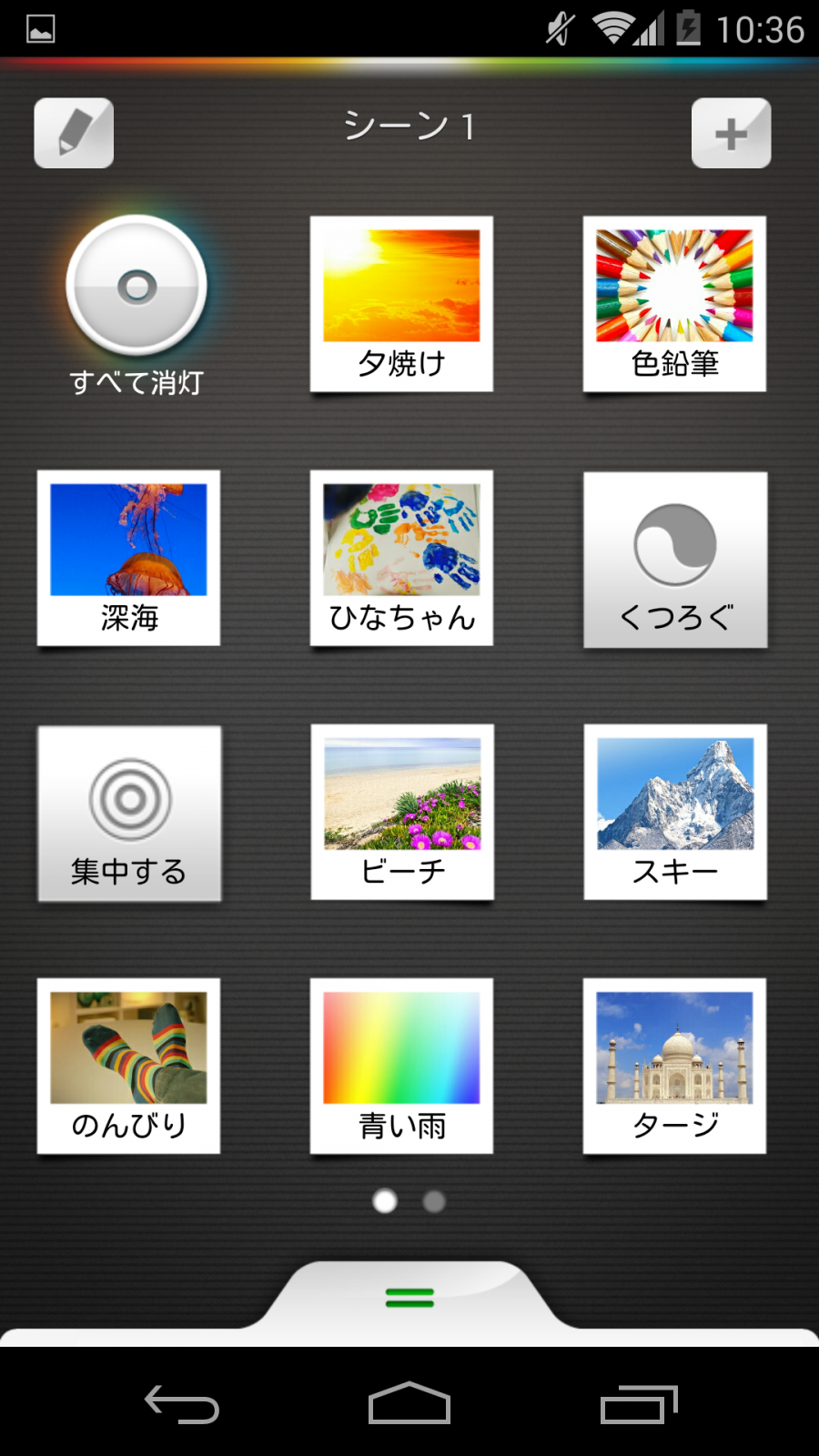The image size is (819, 1456).
Task: Go back with the system back button
Action: point(182,1404)
